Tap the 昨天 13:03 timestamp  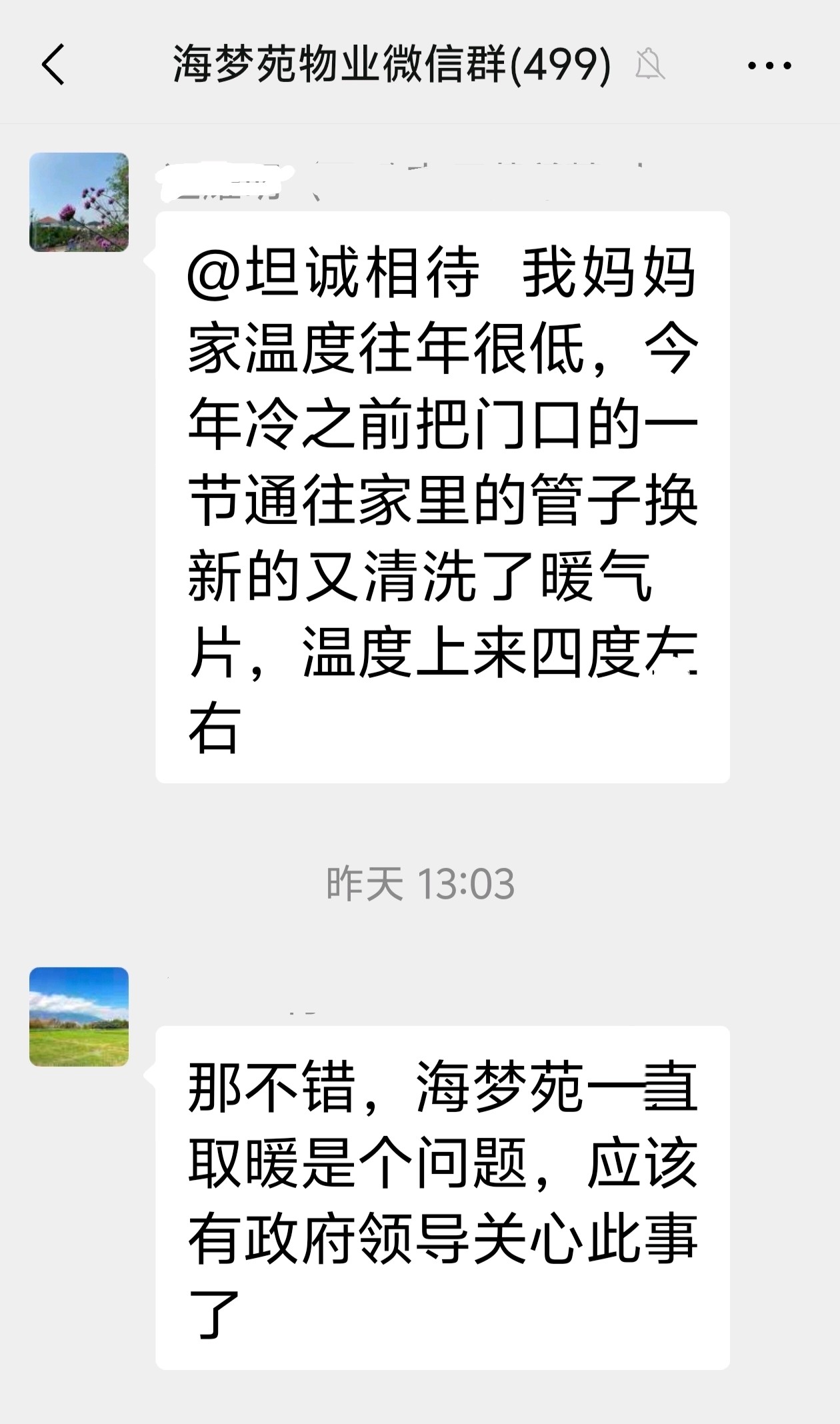point(420,881)
